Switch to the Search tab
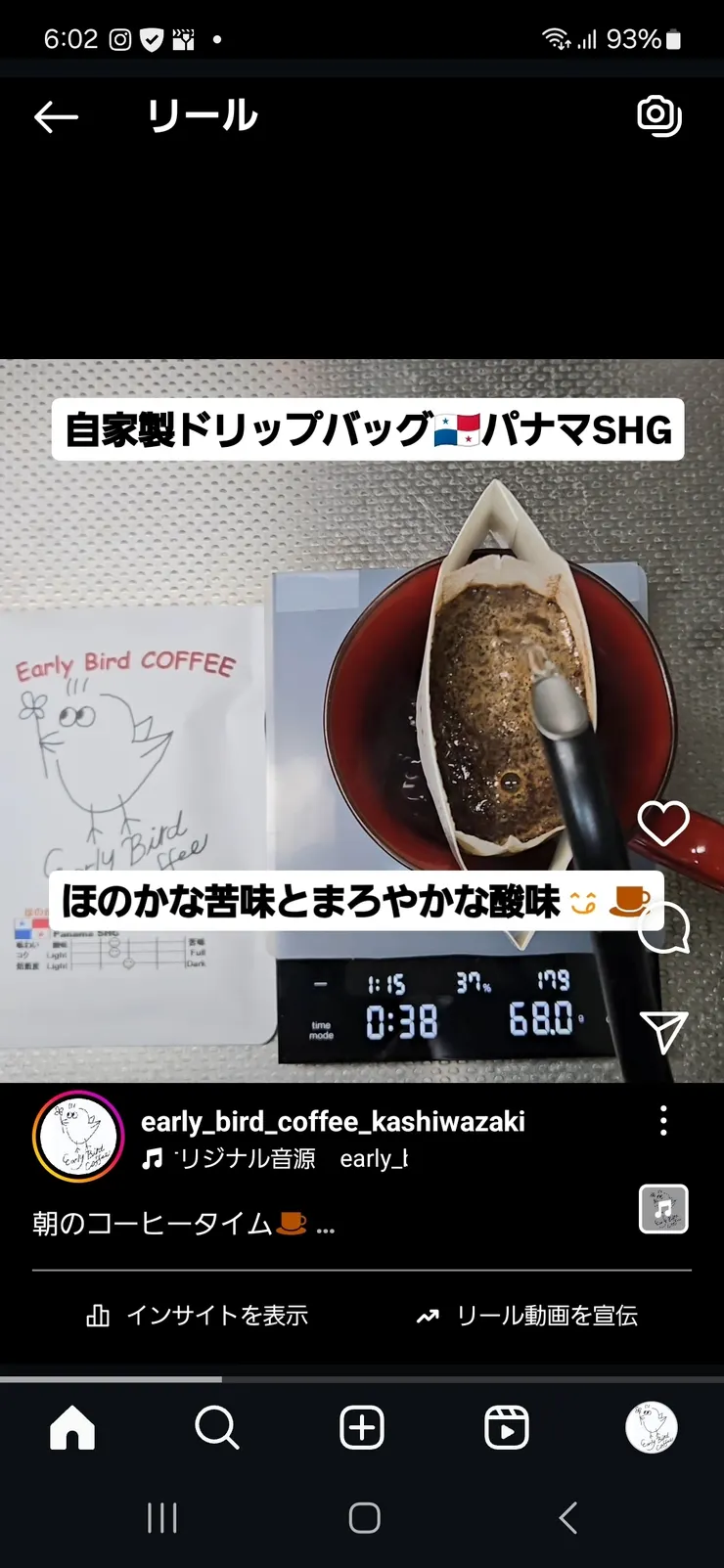Viewport: 724px width, 1568px height. 216,1428
